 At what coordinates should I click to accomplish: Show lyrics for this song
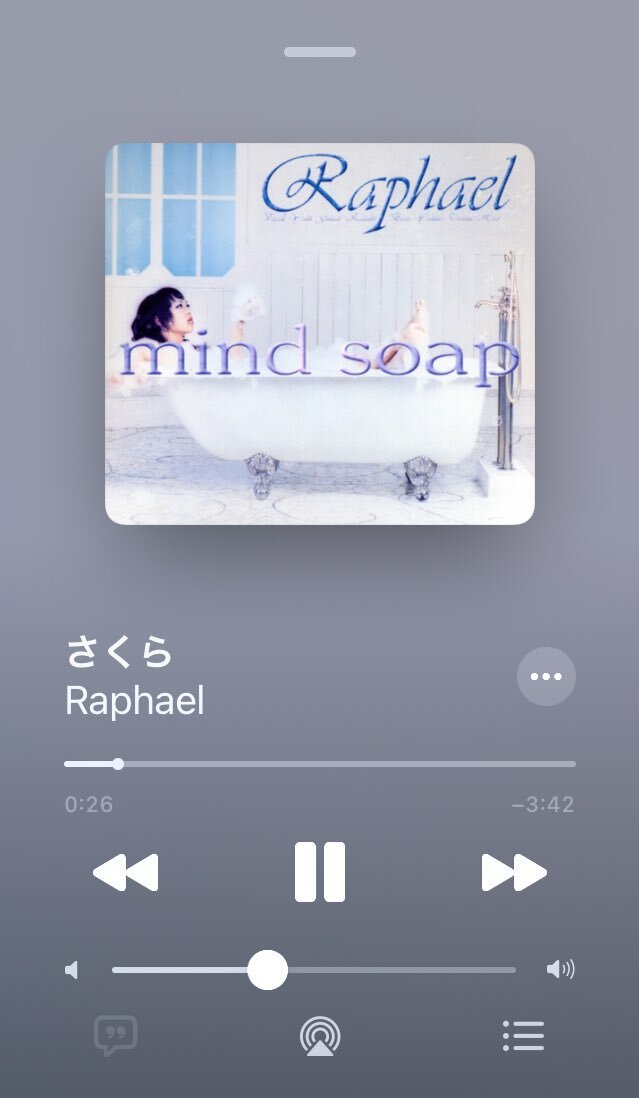(116, 1036)
